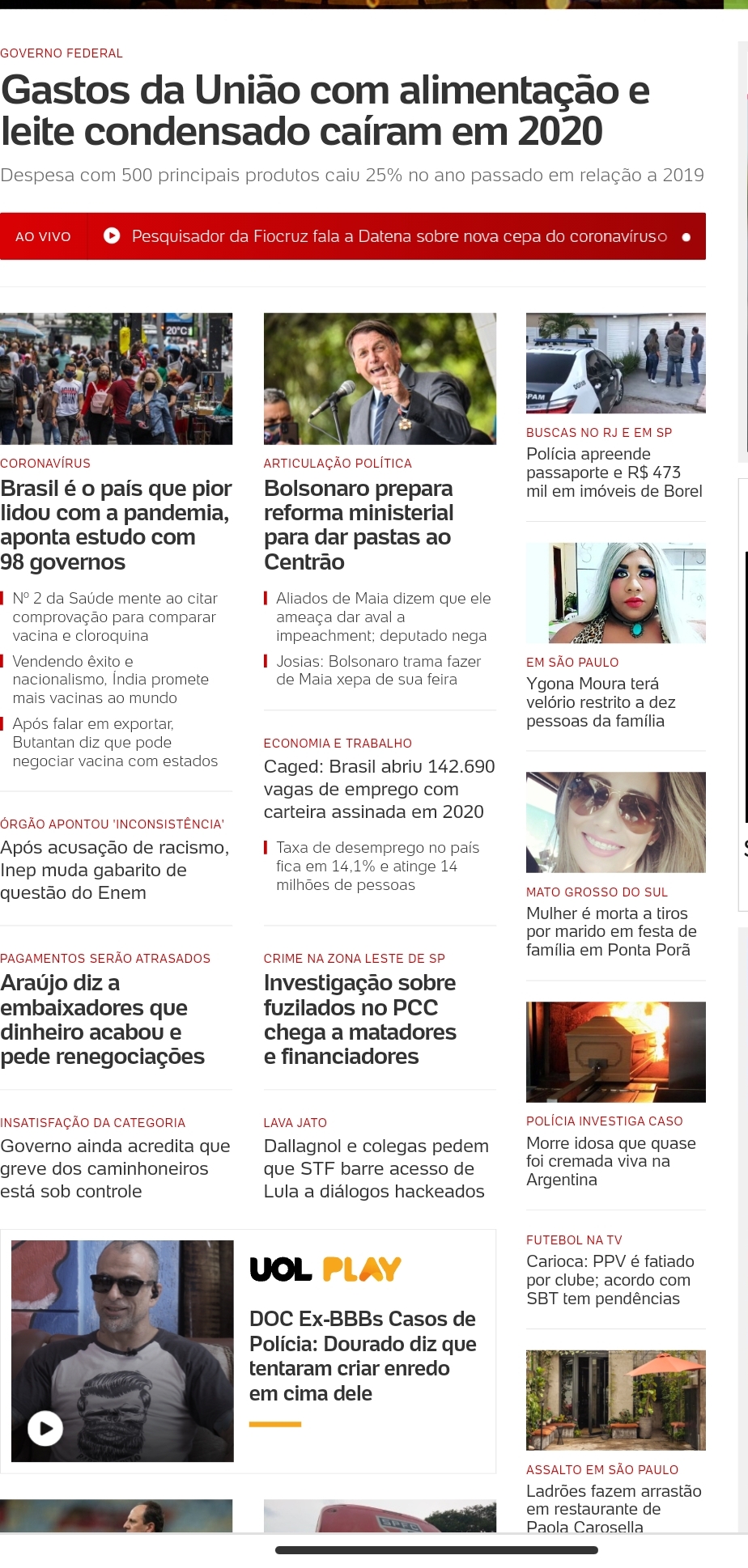Open Caged 142.690 jobs article

[x=378, y=789]
